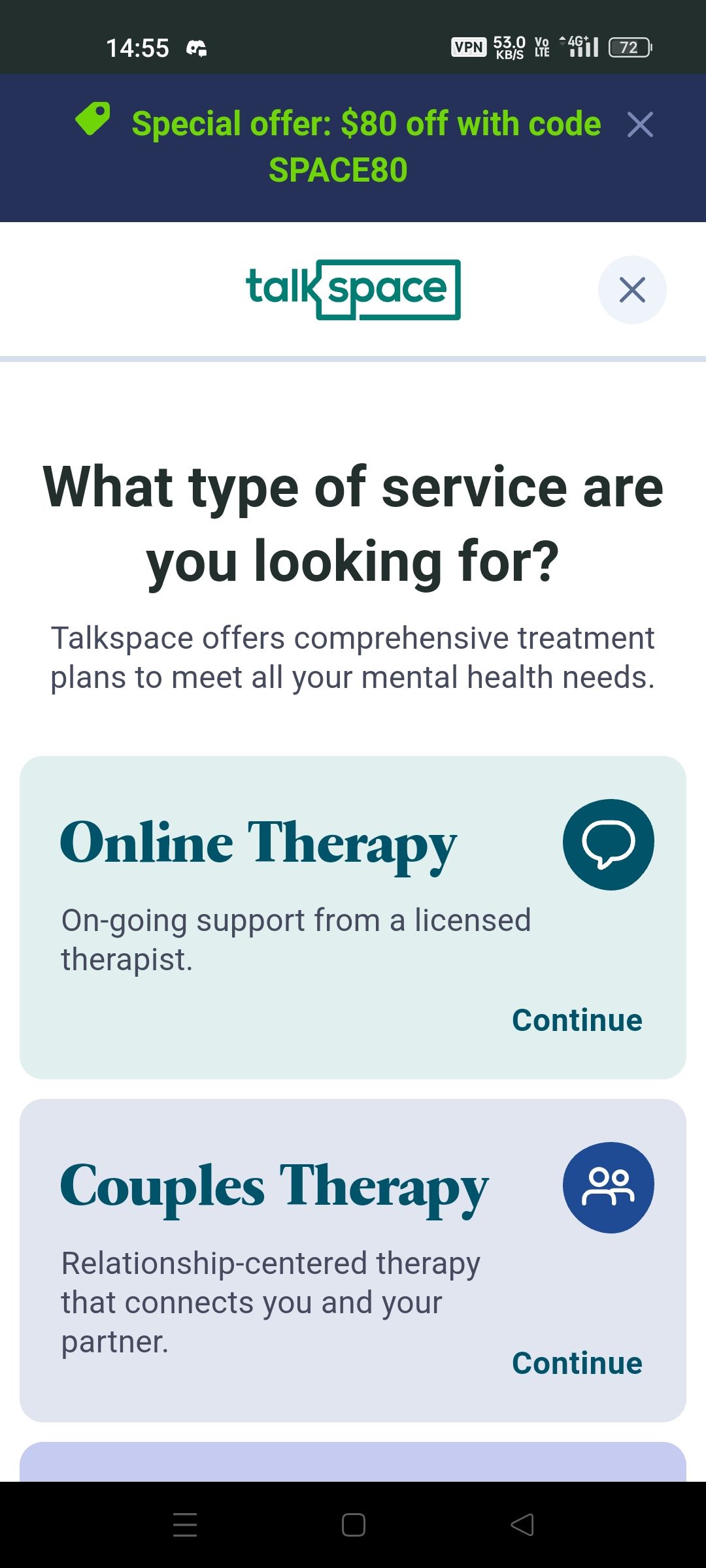Tap the clock showing 14:55
706x1568 pixels.
click(139, 47)
